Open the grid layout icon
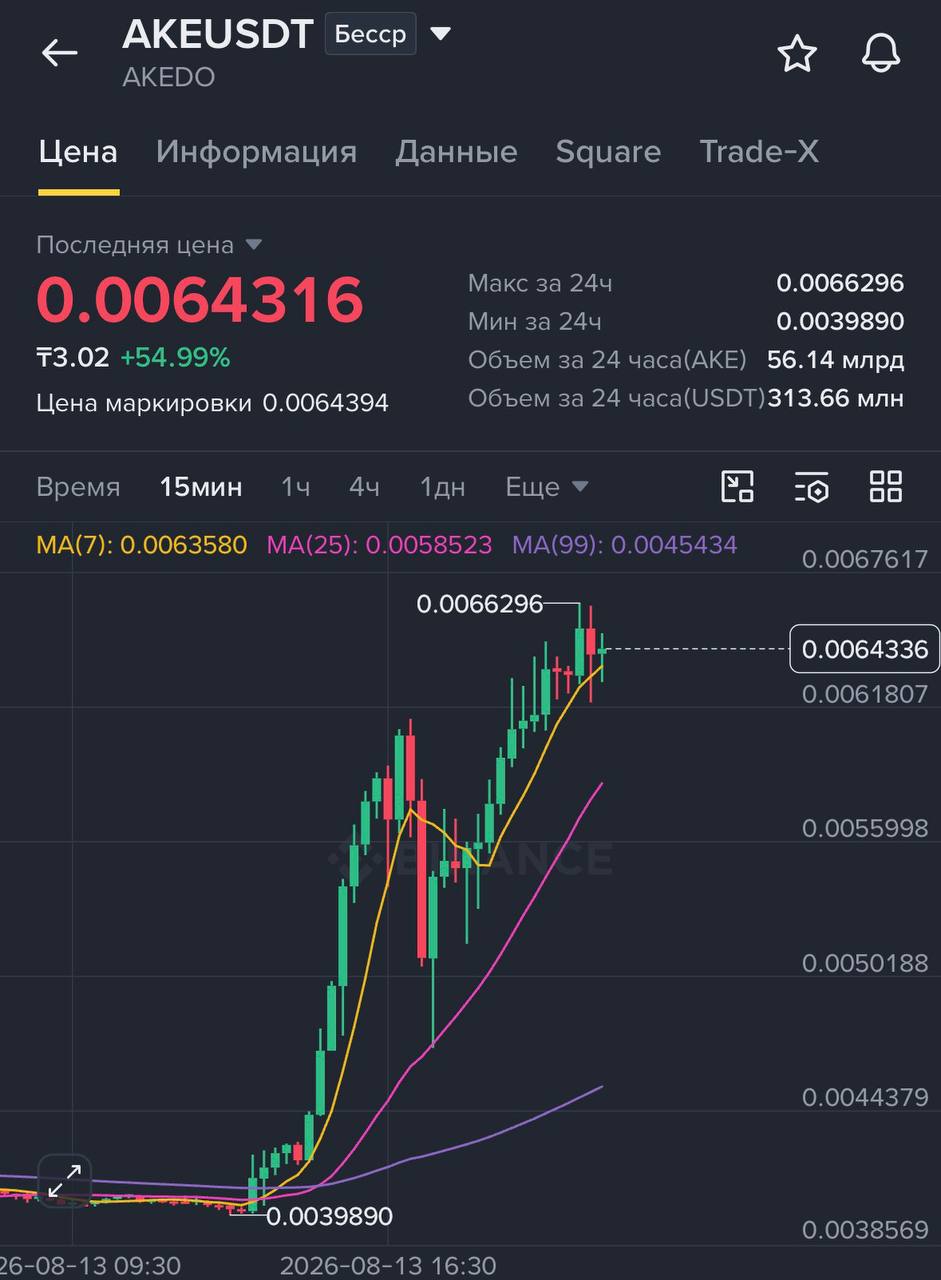 click(886, 487)
